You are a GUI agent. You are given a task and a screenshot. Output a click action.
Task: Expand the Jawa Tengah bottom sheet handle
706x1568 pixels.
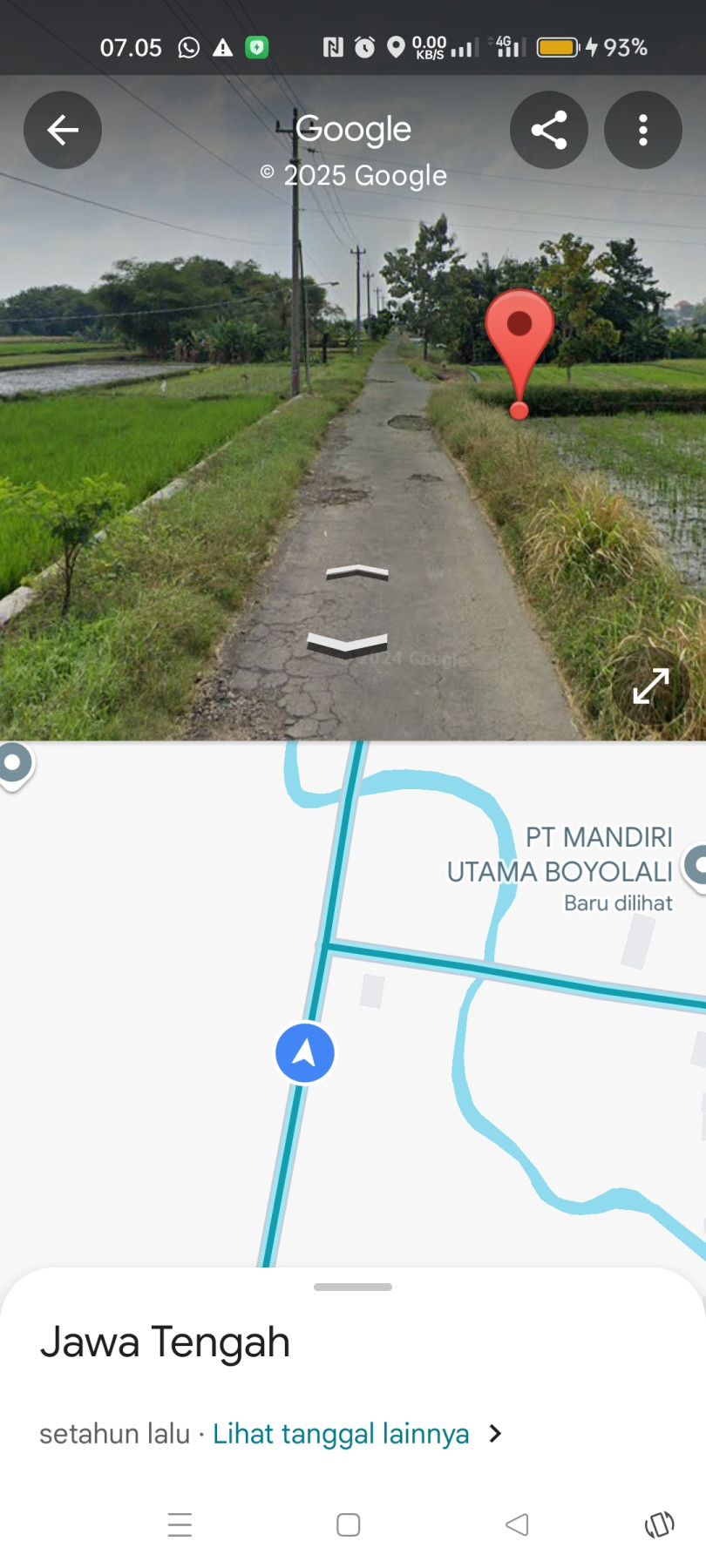tap(353, 1287)
